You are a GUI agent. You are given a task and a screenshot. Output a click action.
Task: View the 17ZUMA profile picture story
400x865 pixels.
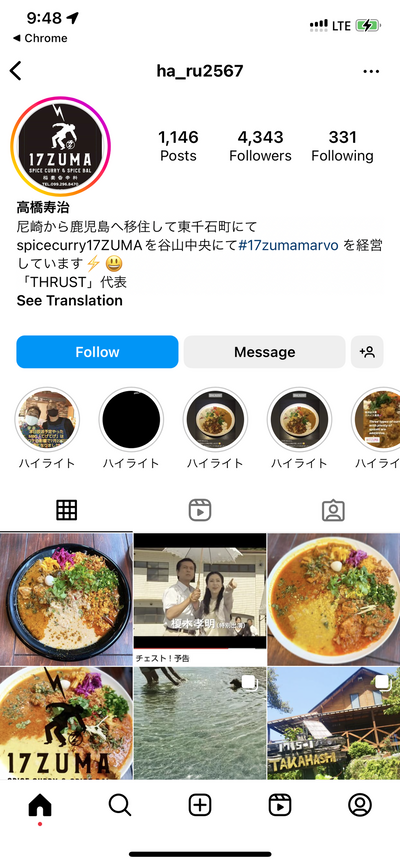click(x=60, y=146)
